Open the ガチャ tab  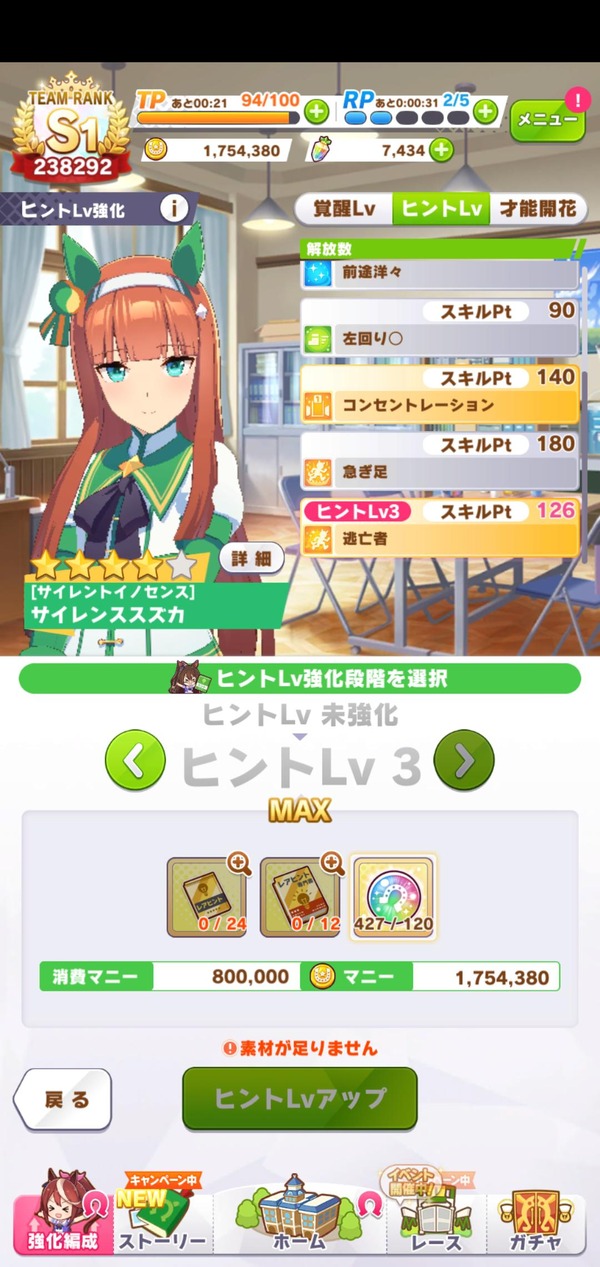534,1215
